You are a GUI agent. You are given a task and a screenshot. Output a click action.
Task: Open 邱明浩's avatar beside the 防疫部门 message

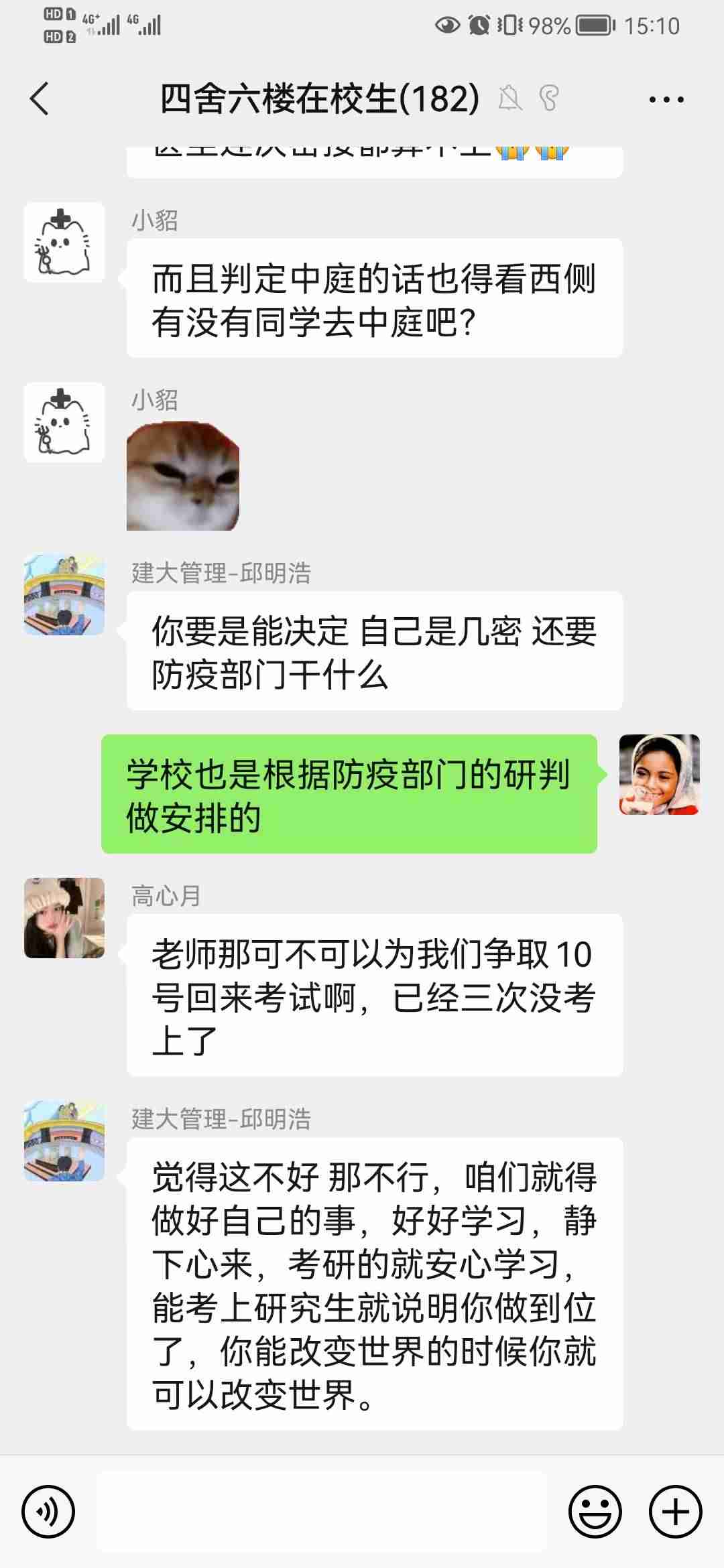[x=64, y=594]
